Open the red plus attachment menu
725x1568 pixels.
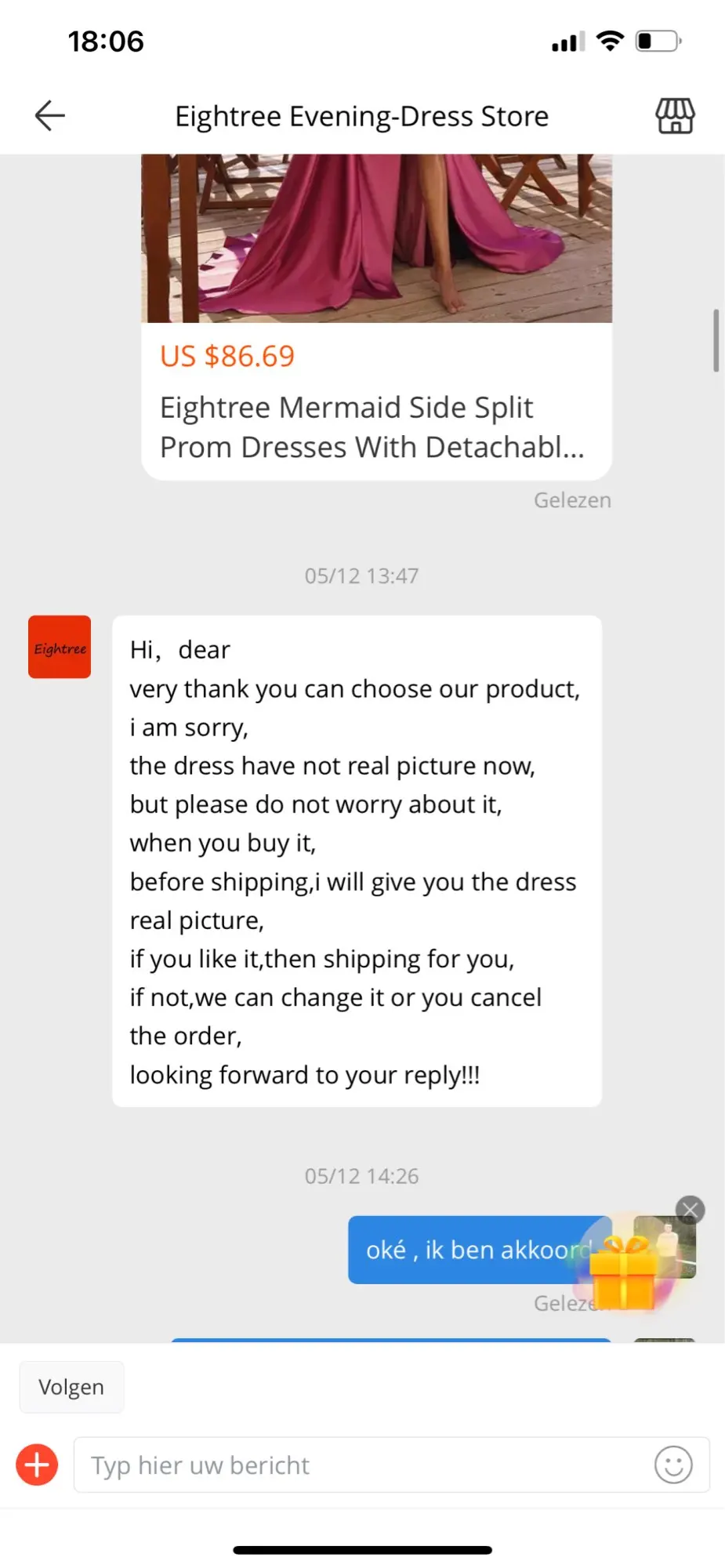tap(37, 1465)
